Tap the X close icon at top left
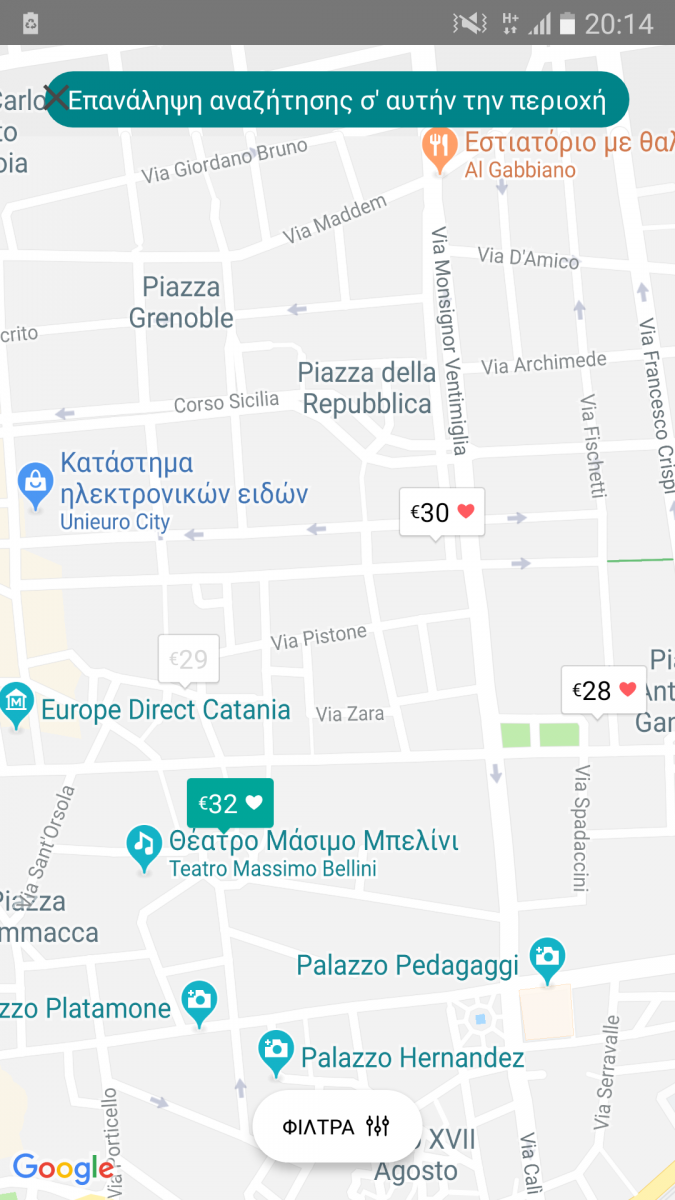Screen dimensions: 675x1200 (x=56, y=97)
